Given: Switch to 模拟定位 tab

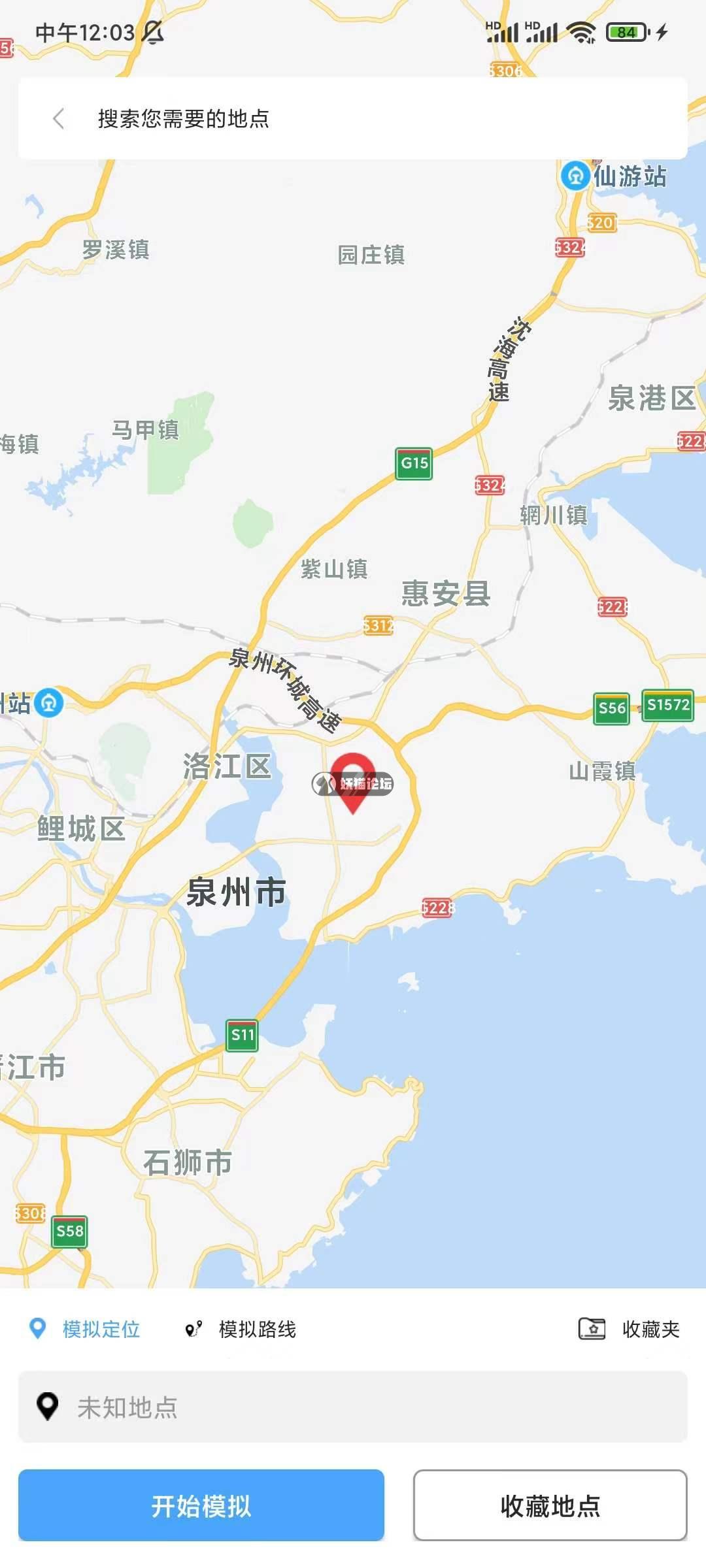Looking at the screenshot, I should 86,1329.
